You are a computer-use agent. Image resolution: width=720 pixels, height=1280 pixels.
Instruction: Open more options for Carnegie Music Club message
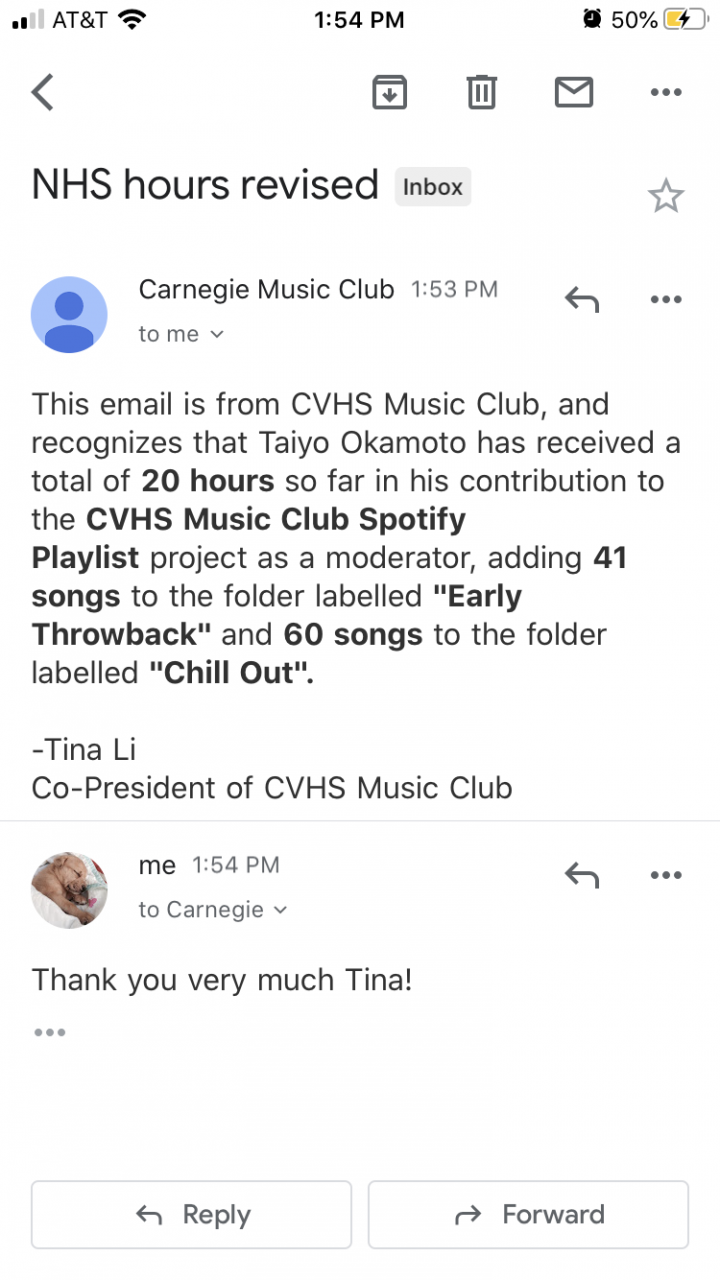[665, 299]
